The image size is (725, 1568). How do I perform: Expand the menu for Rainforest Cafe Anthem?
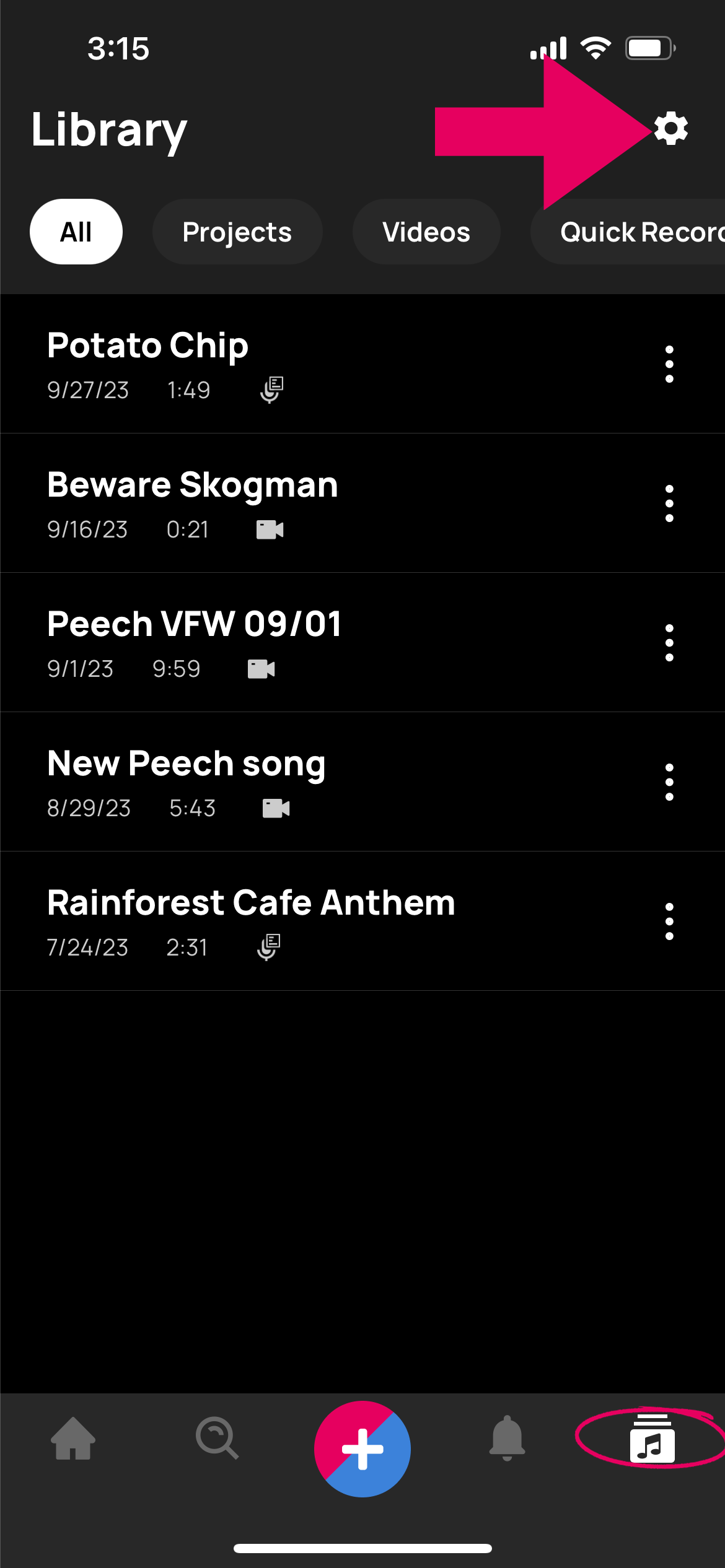(669, 921)
